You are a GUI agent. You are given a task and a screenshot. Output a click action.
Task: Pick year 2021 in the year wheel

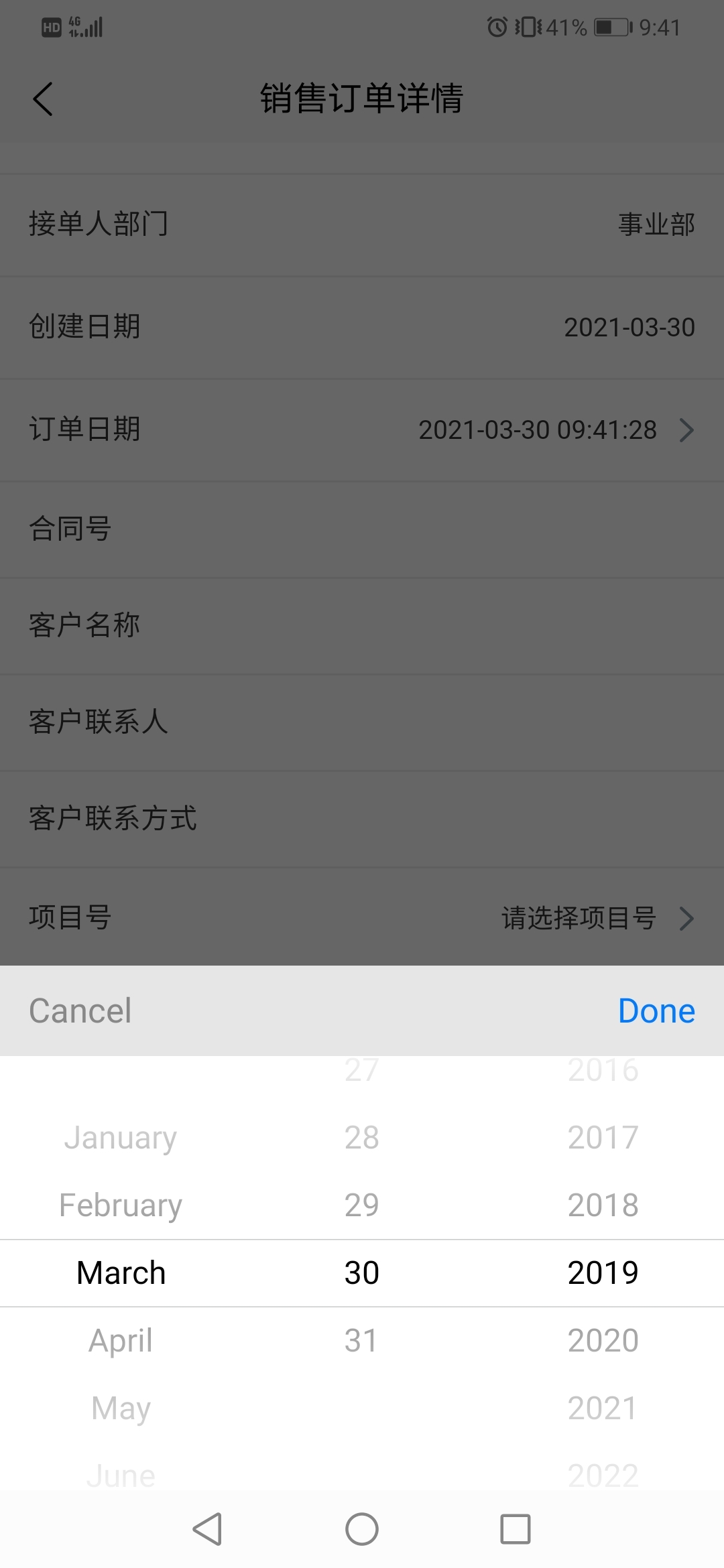point(603,1408)
